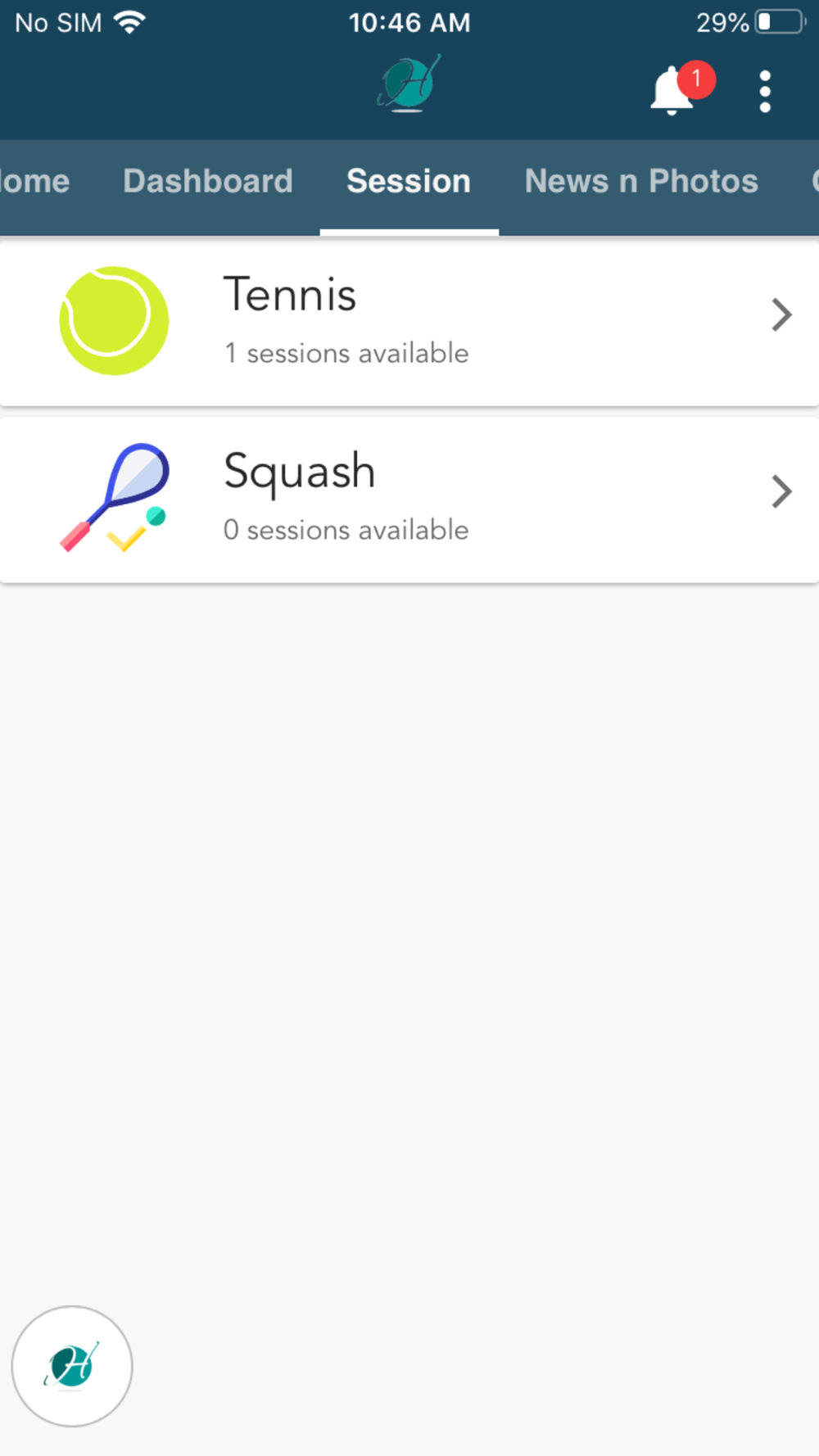Tap the floating club logo button
Image resolution: width=819 pixels, height=1456 pixels.
[72, 1366]
